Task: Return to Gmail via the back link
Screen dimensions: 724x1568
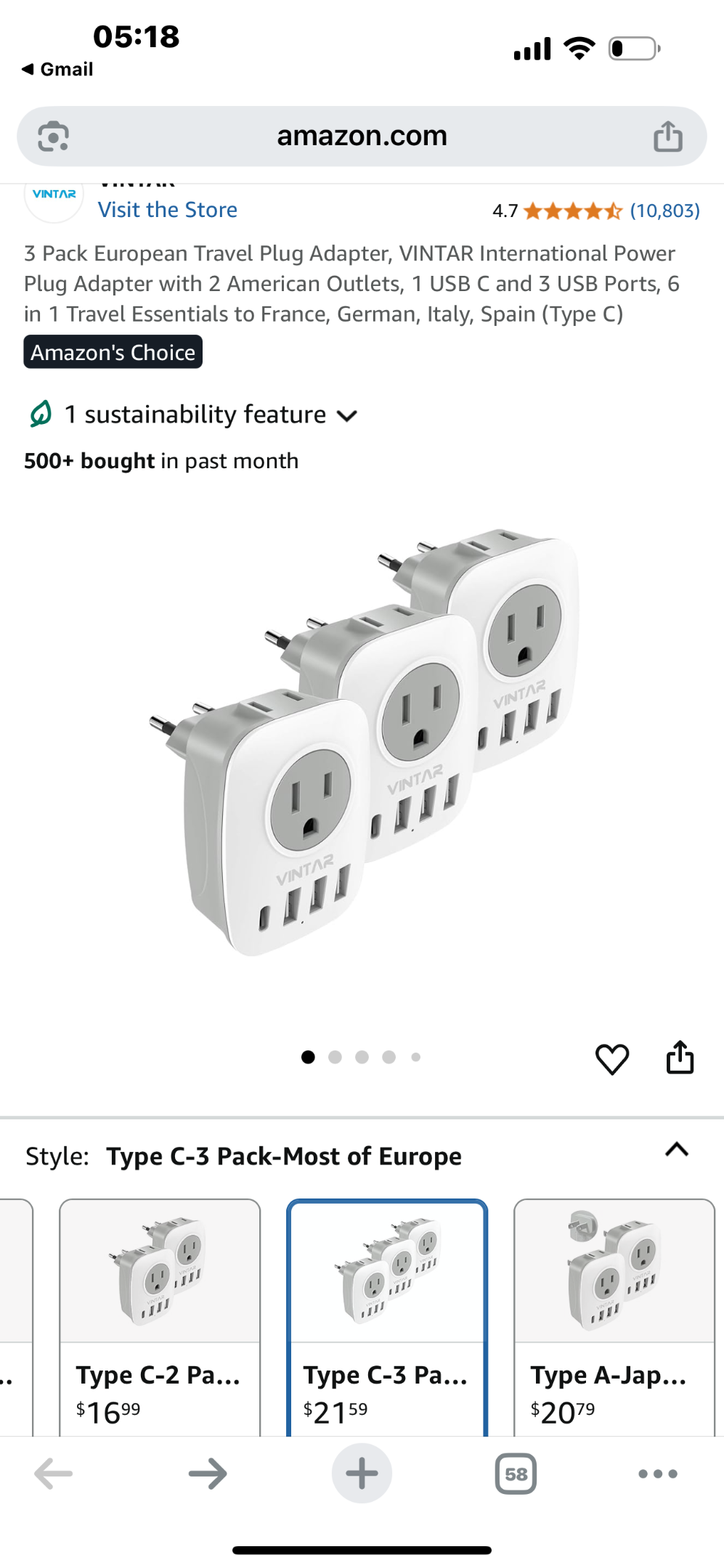Action: tap(57, 69)
